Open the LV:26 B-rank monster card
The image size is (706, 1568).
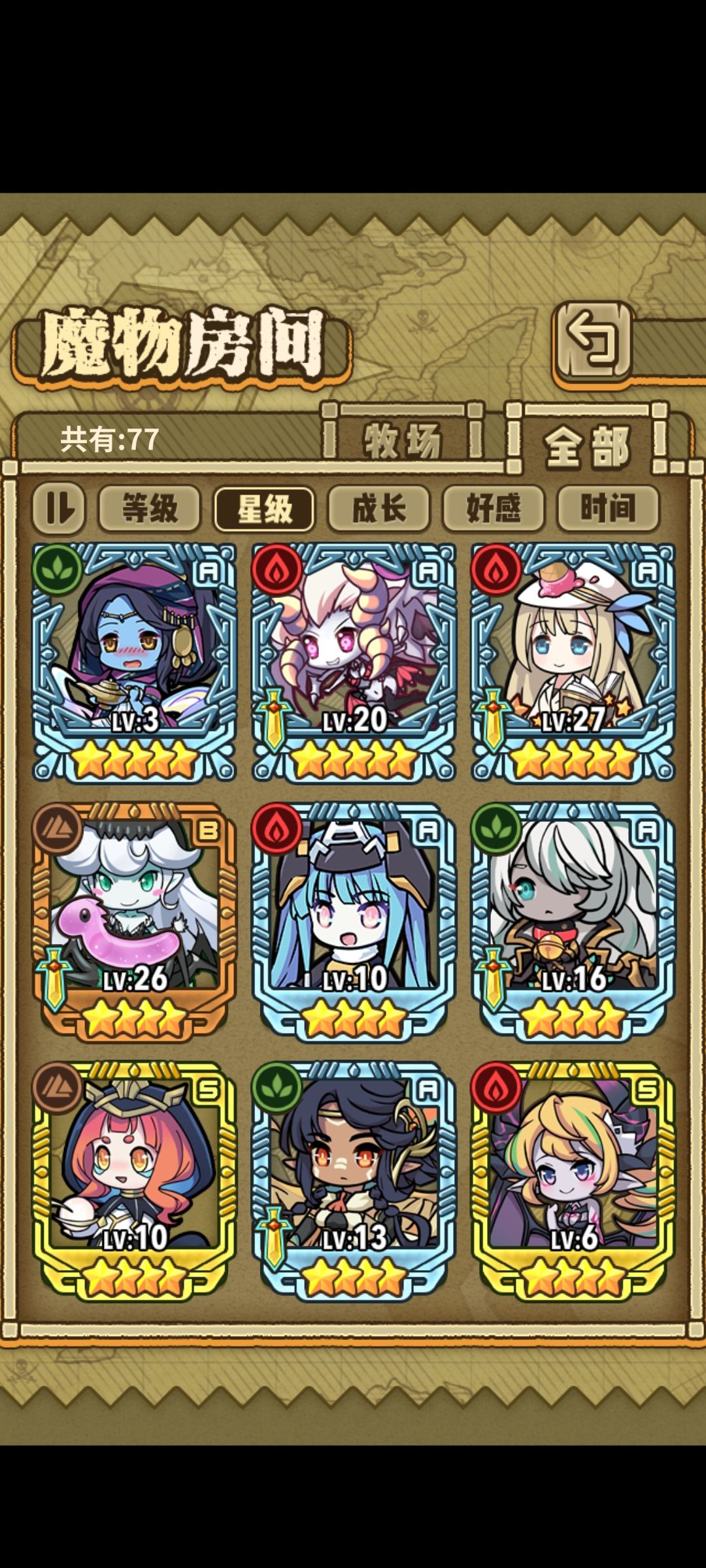[134, 921]
